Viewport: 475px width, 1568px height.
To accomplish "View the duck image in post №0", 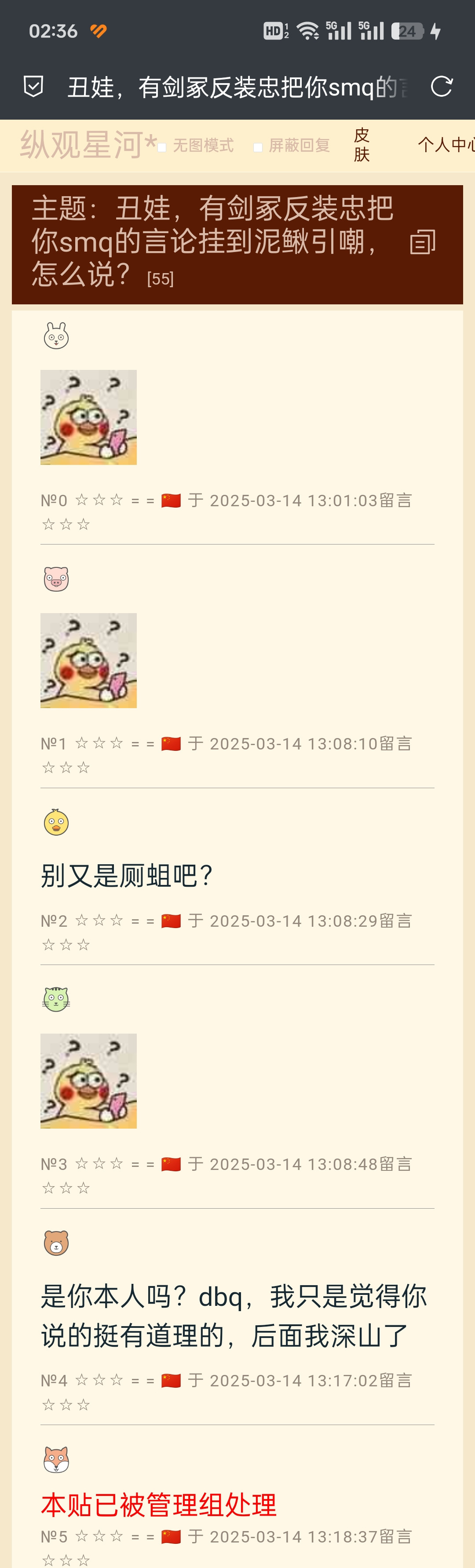I will [x=88, y=417].
